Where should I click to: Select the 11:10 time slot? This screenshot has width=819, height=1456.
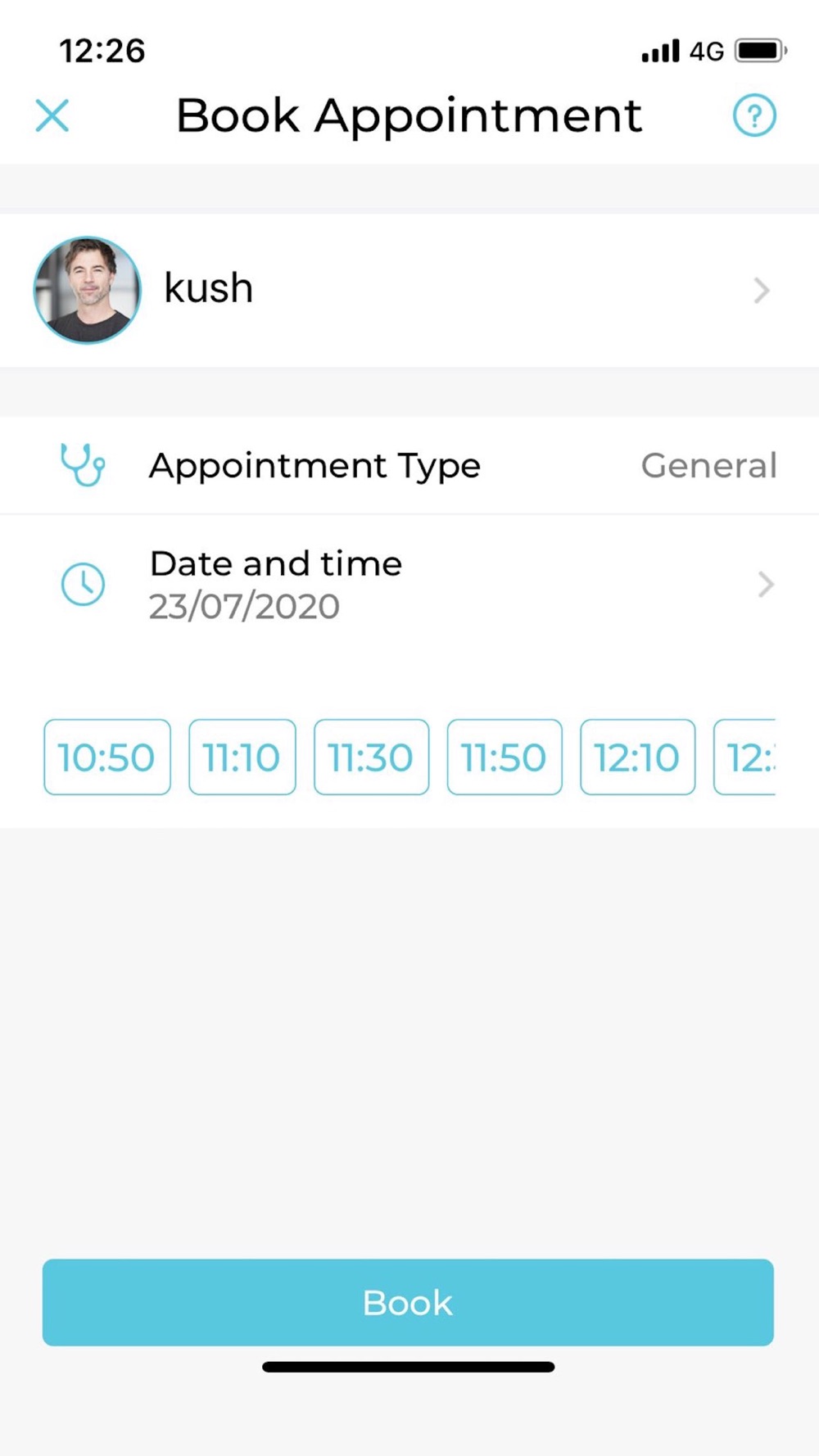(242, 757)
